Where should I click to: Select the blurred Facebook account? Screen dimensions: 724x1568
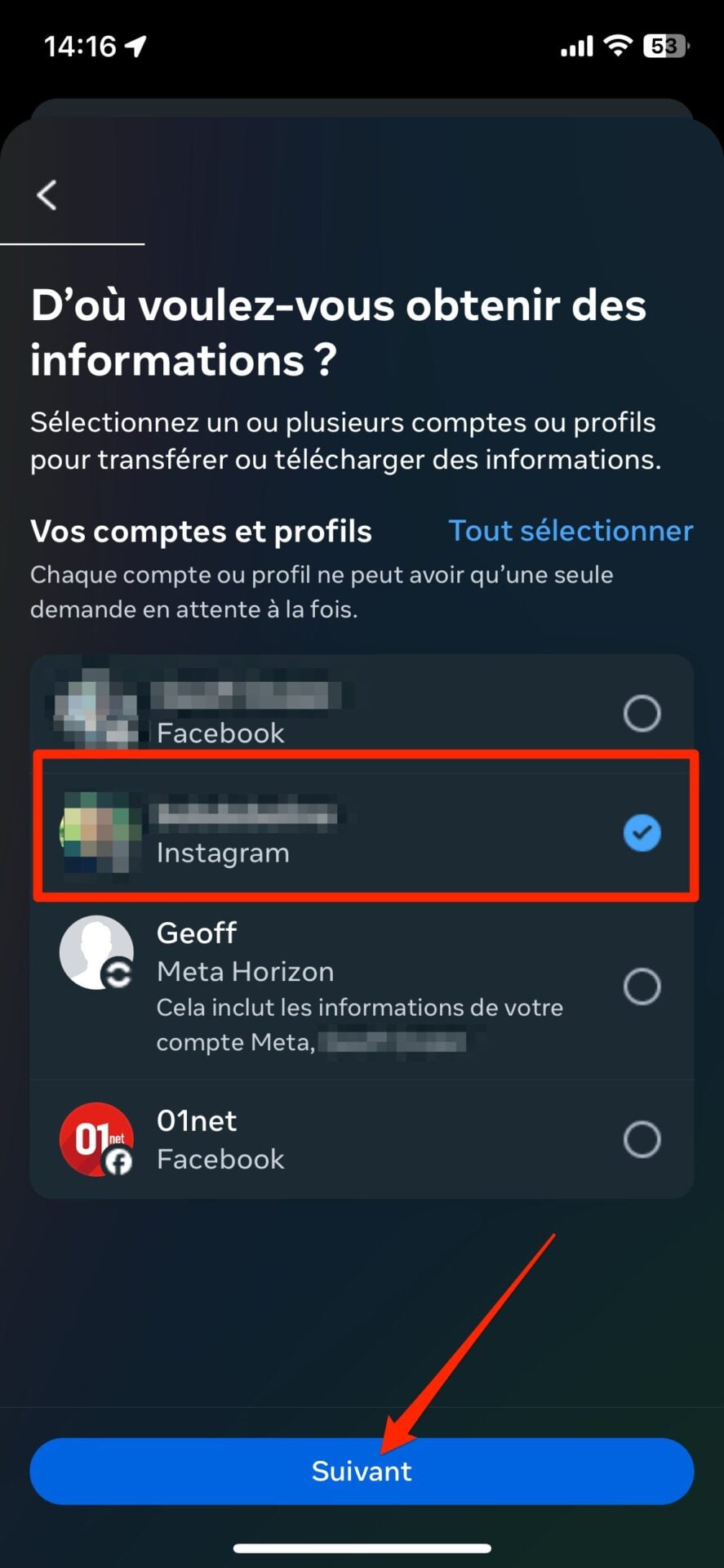coord(642,713)
